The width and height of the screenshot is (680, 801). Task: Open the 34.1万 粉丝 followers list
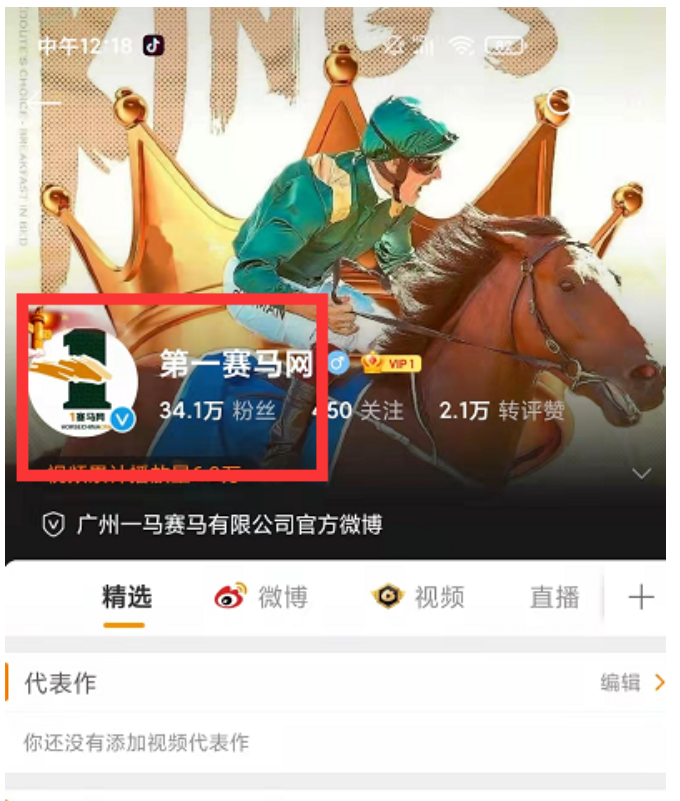pos(217,411)
